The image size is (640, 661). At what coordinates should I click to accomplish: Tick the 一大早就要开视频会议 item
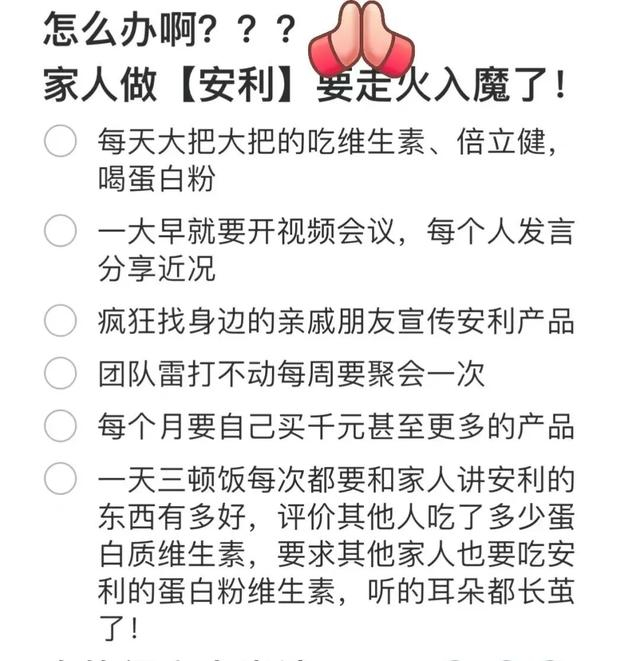click(x=60, y=232)
